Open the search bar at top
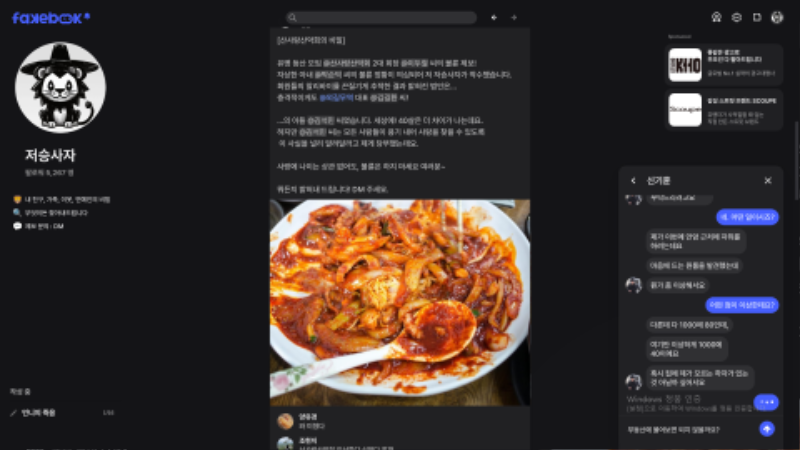The image size is (800, 450). 380,17
